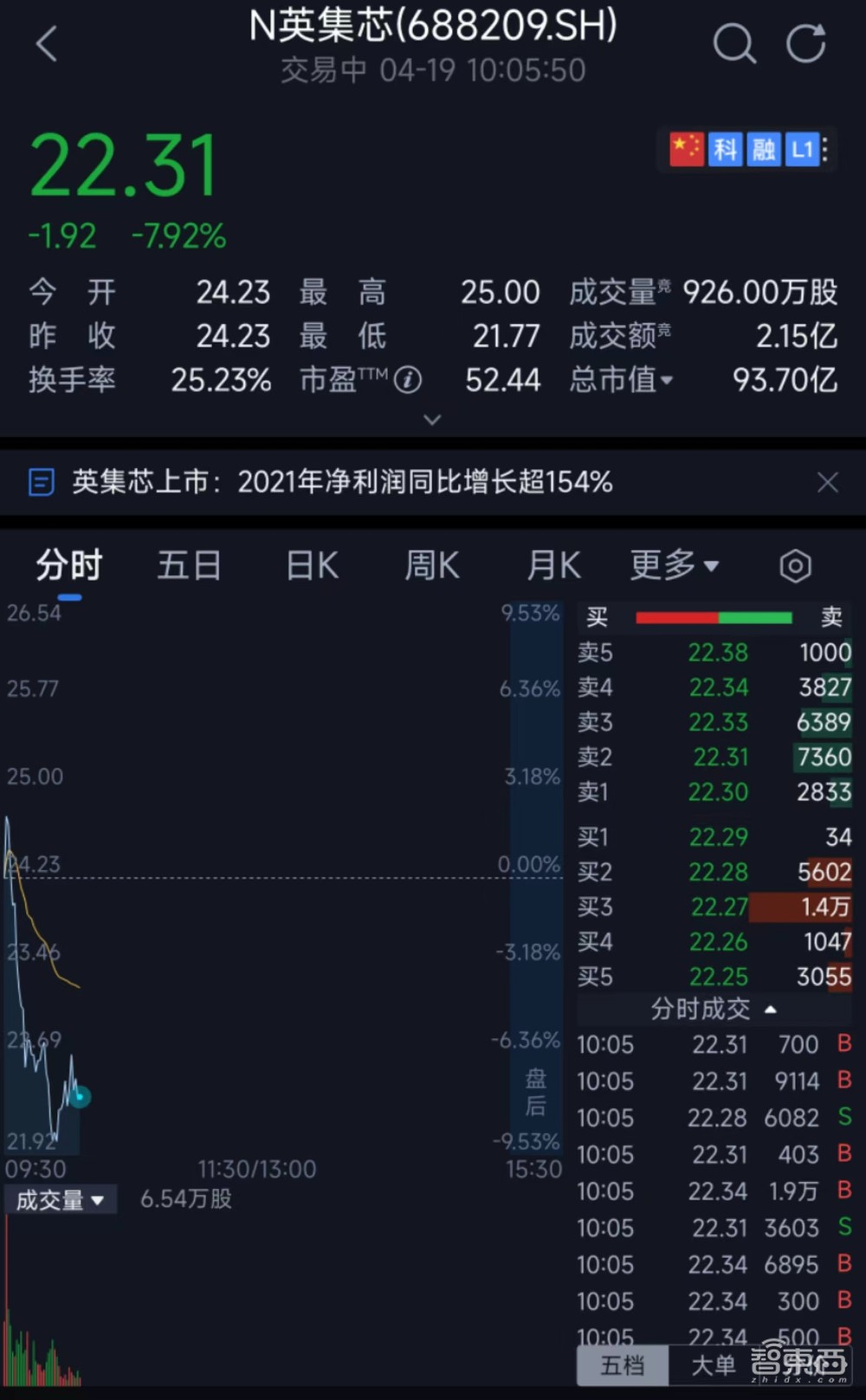This screenshot has width=866, height=1400.
Task: Tap the 科 STAR Market badge
Action: 726,149
